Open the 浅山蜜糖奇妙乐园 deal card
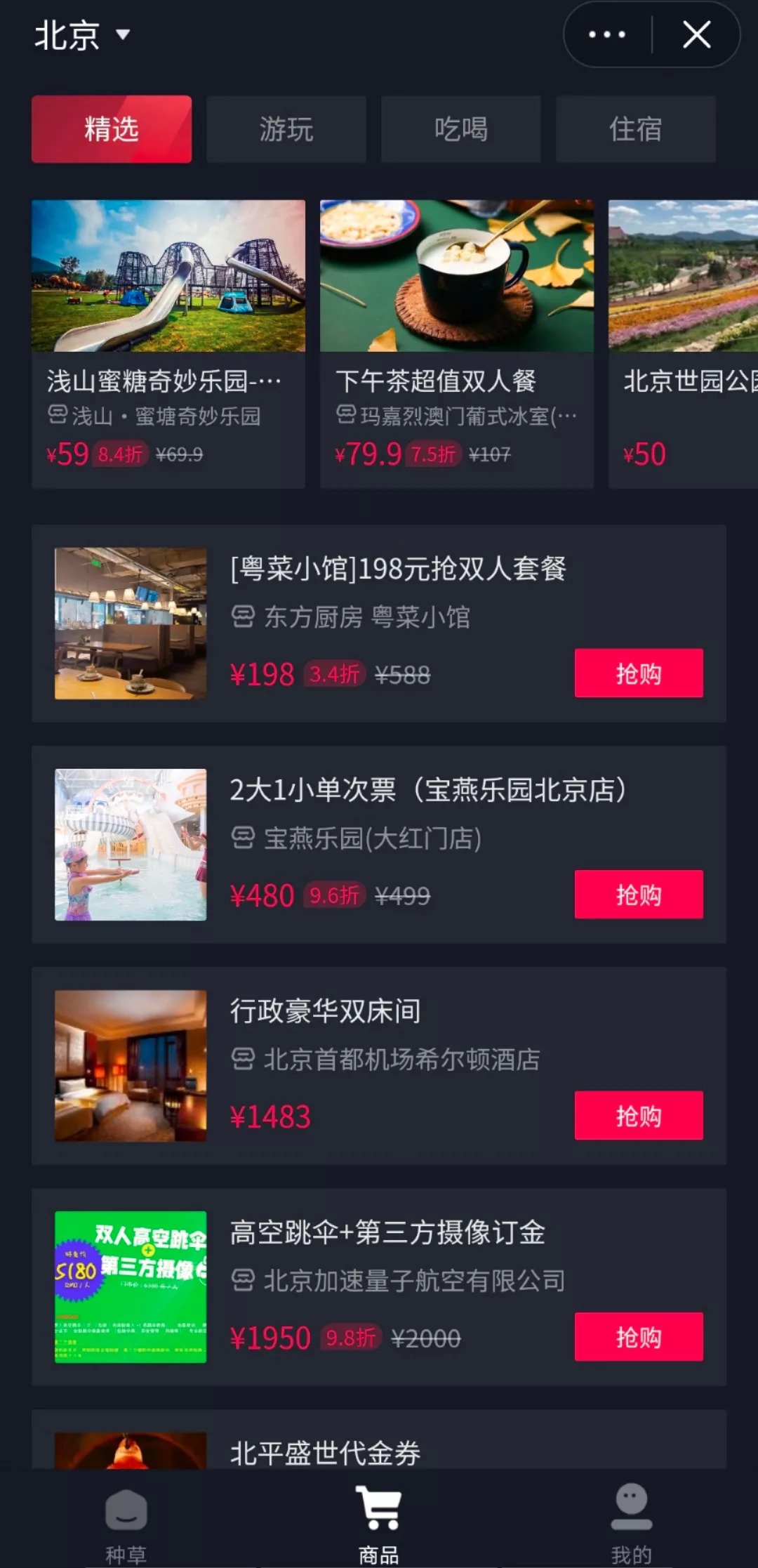Viewport: 758px width, 1568px height. tap(168, 343)
